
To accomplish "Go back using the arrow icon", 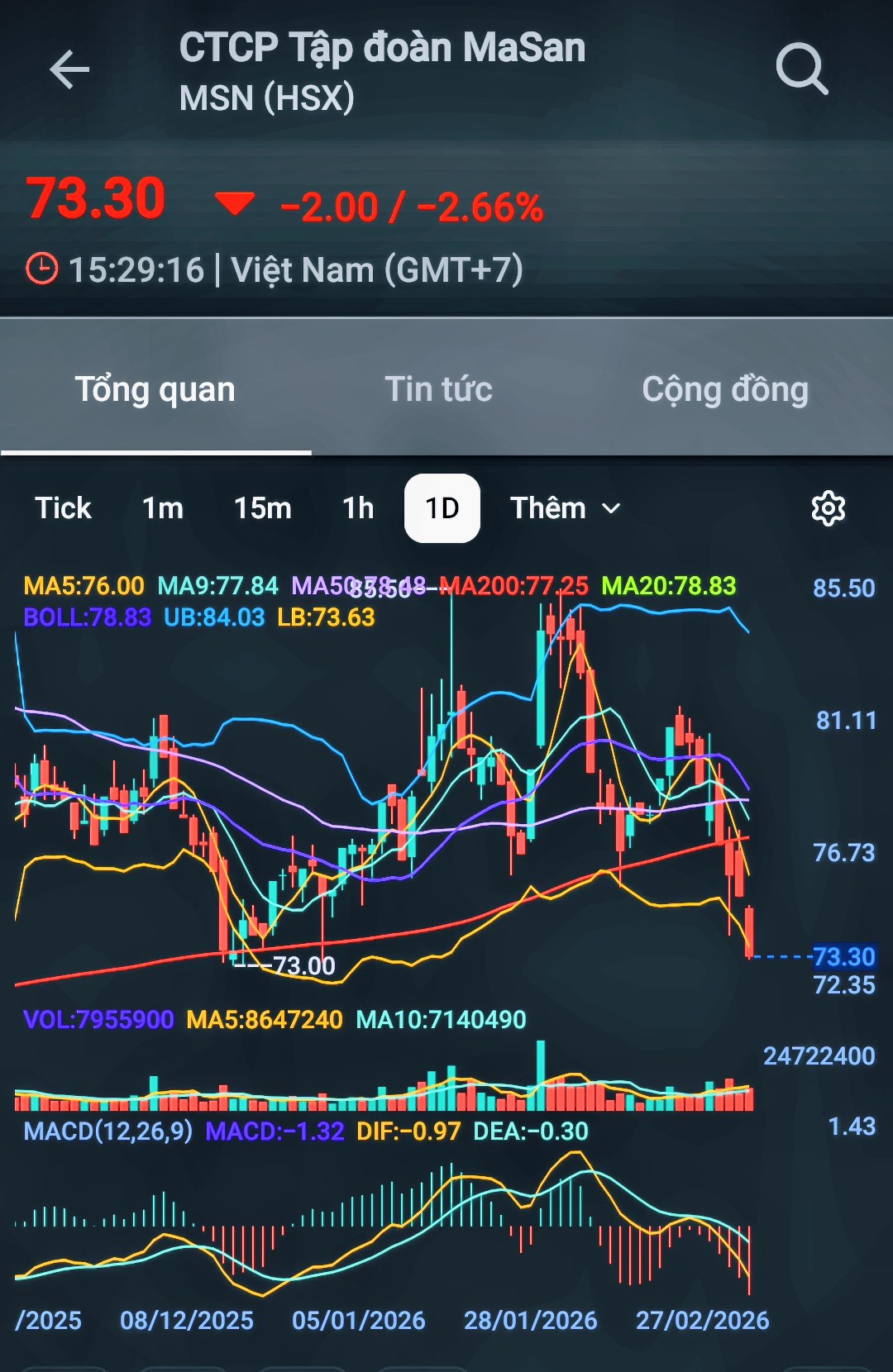I will pos(69,69).
